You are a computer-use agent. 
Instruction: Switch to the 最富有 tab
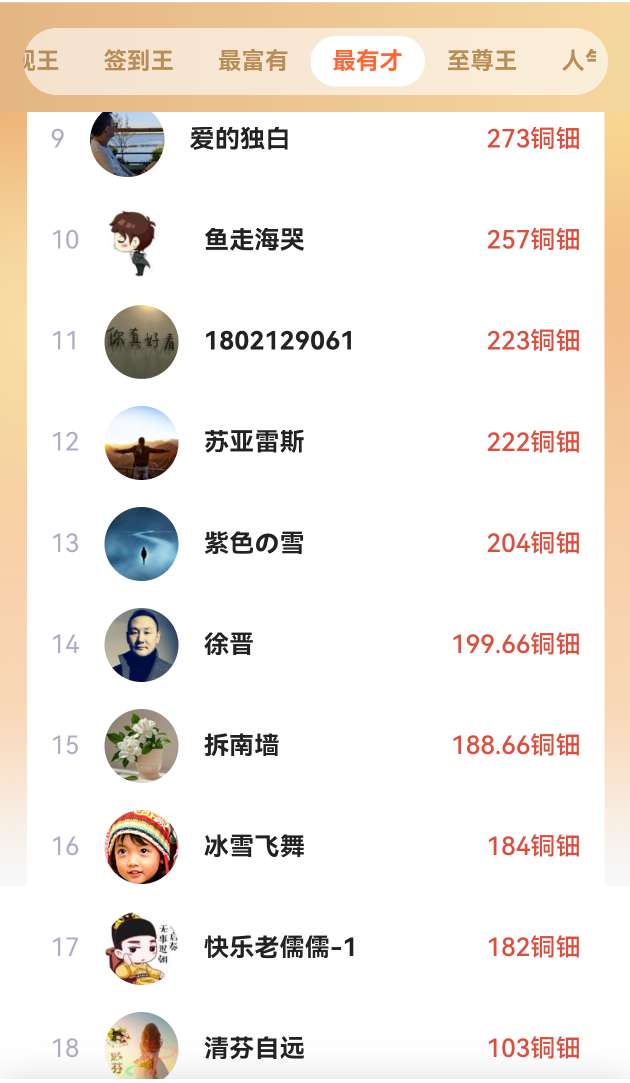coord(253,61)
